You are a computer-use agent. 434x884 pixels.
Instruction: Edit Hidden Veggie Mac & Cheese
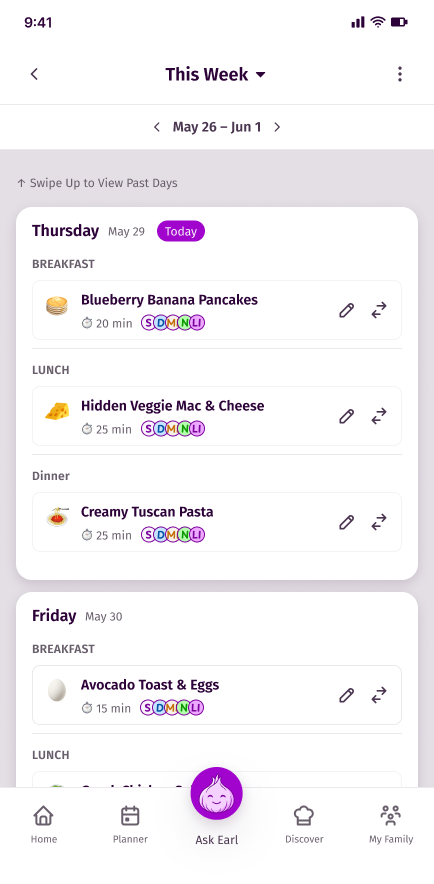click(347, 416)
